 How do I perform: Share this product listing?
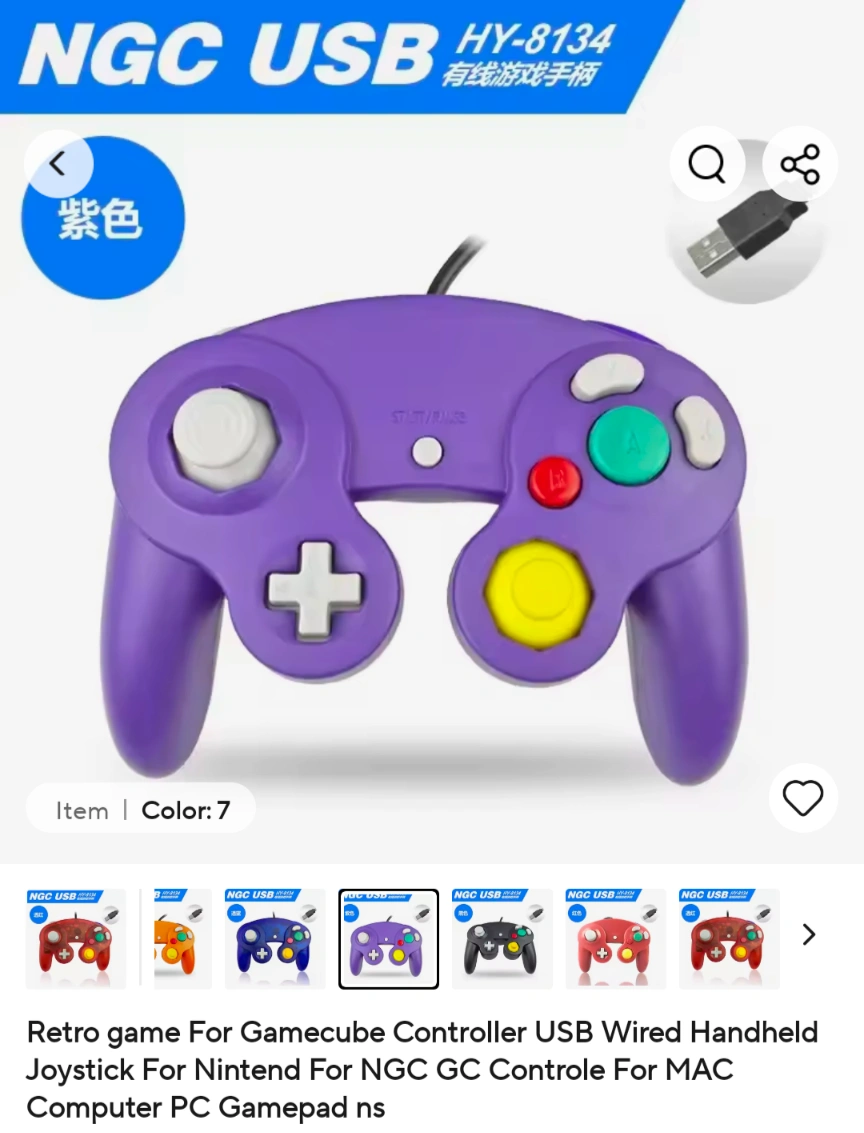[800, 164]
